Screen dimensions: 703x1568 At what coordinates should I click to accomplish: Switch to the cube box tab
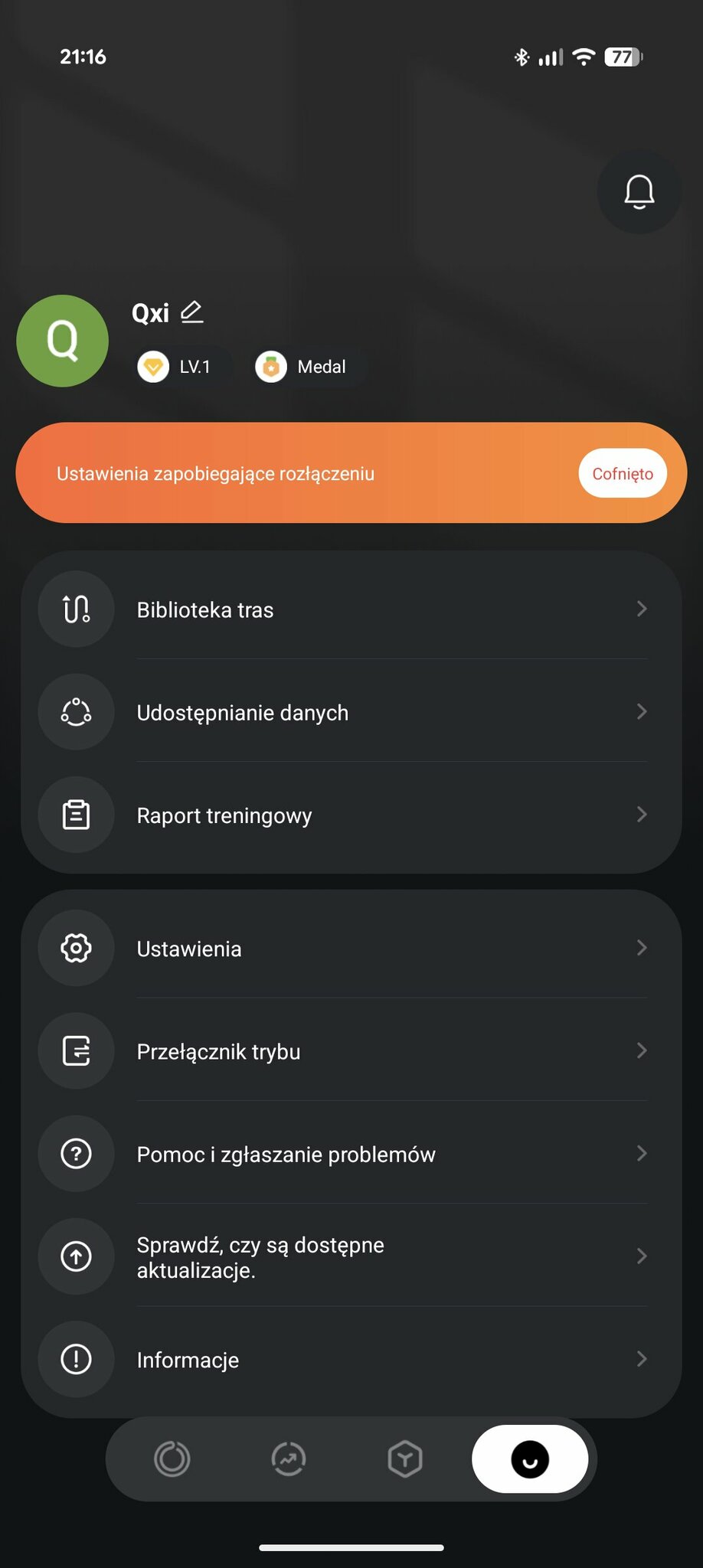coord(405,1459)
